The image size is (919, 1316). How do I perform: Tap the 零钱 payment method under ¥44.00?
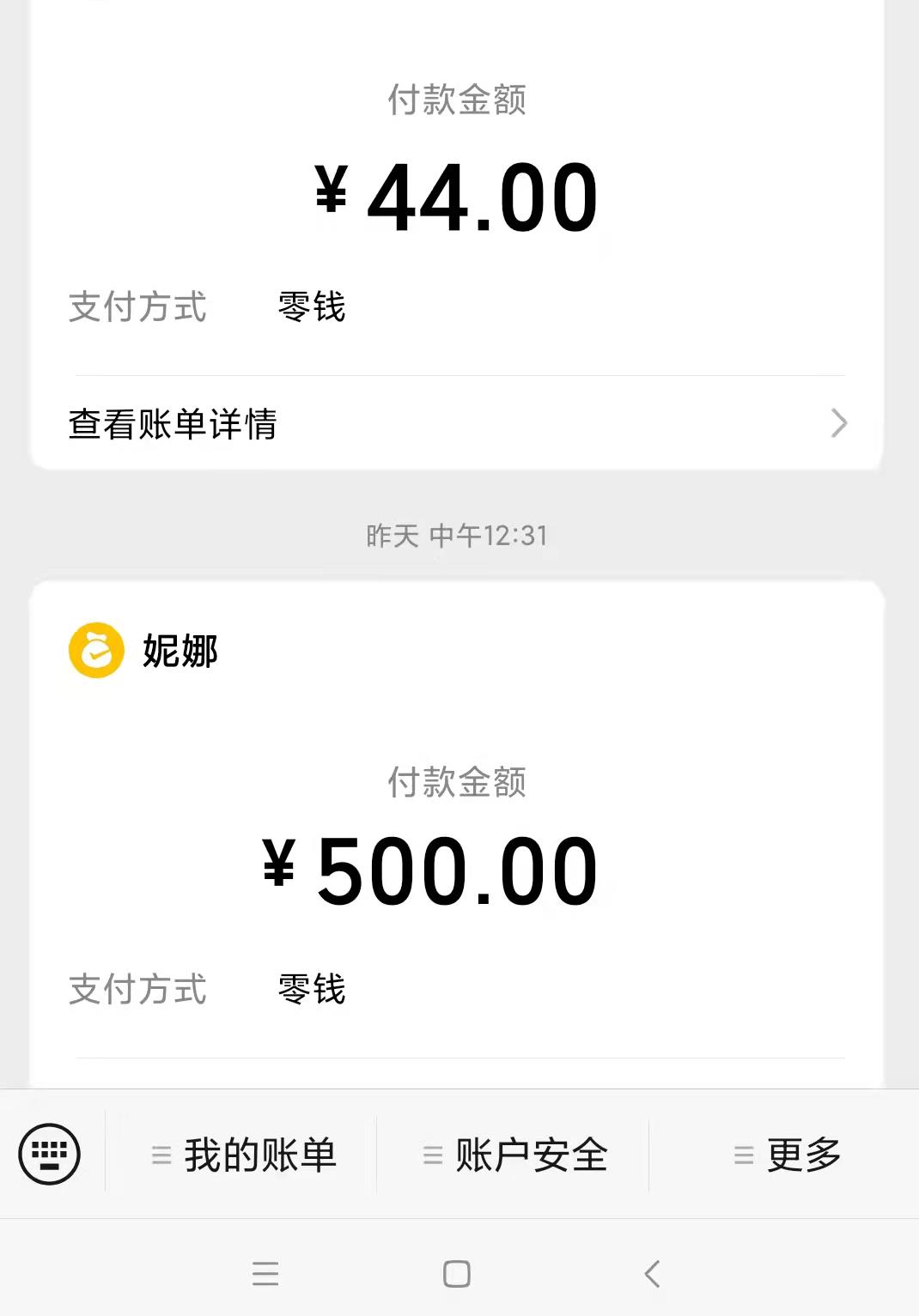(312, 307)
